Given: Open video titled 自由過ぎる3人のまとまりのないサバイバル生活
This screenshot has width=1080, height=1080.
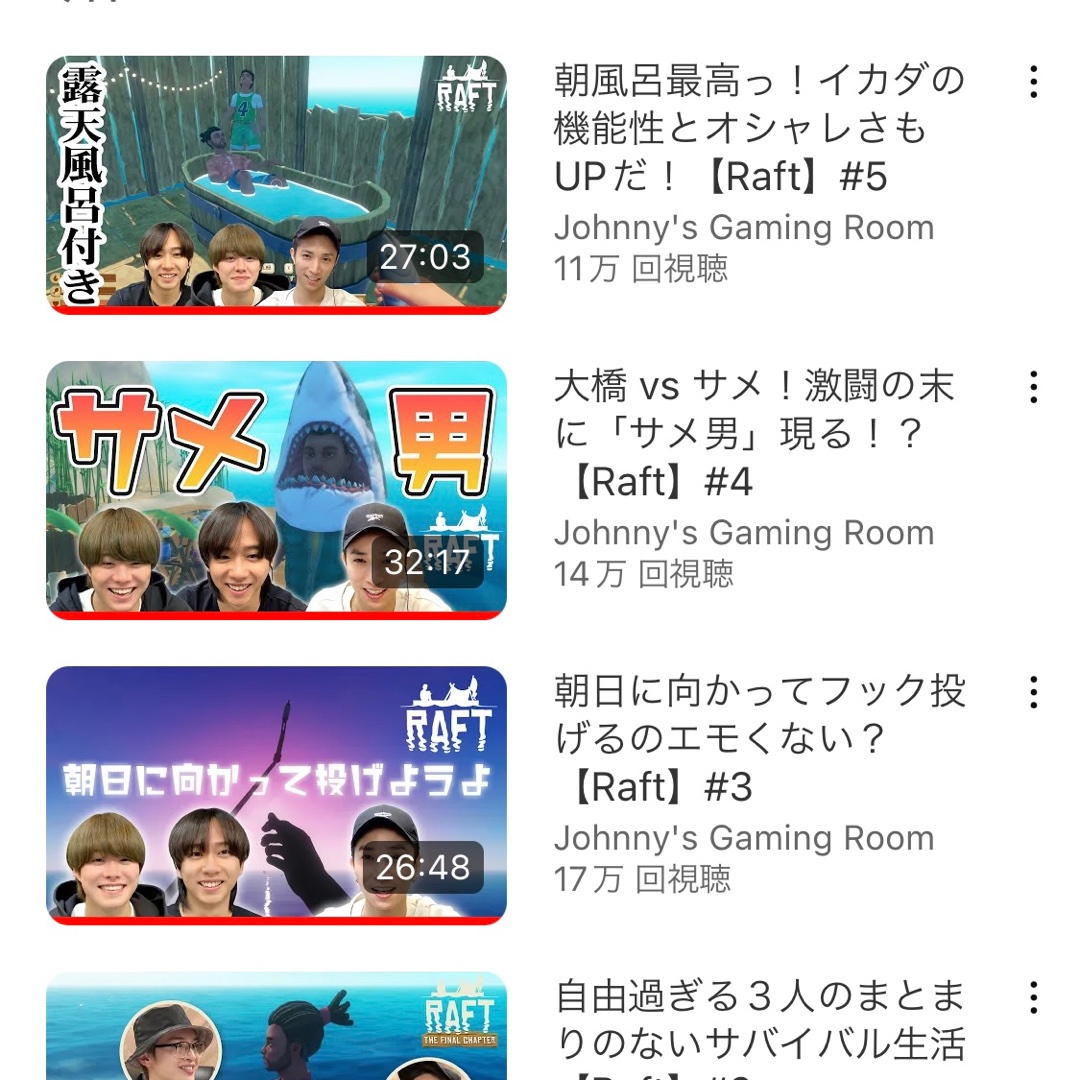Looking at the screenshot, I should point(758,1020).
